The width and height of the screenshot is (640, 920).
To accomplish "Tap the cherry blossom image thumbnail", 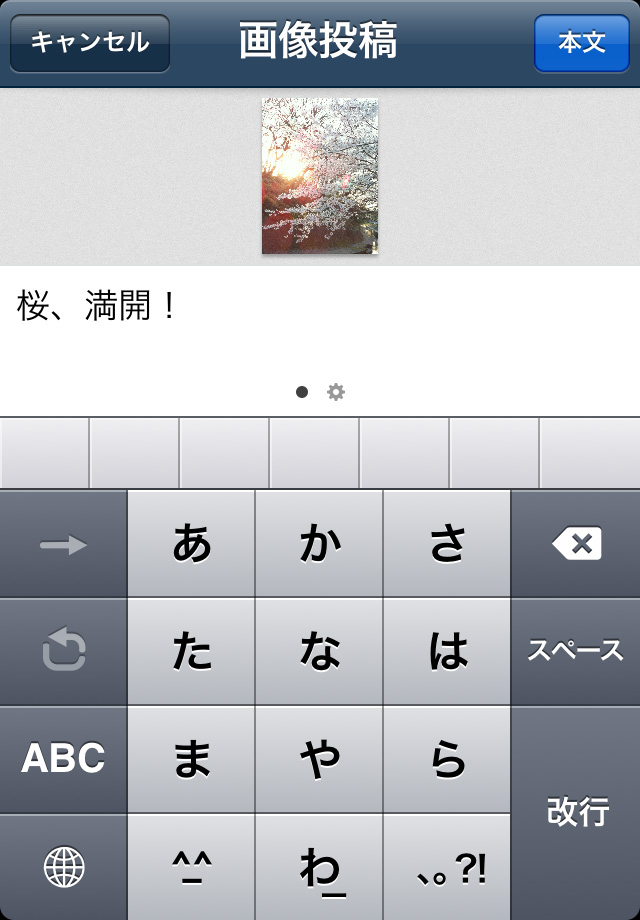I will (x=320, y=176).
